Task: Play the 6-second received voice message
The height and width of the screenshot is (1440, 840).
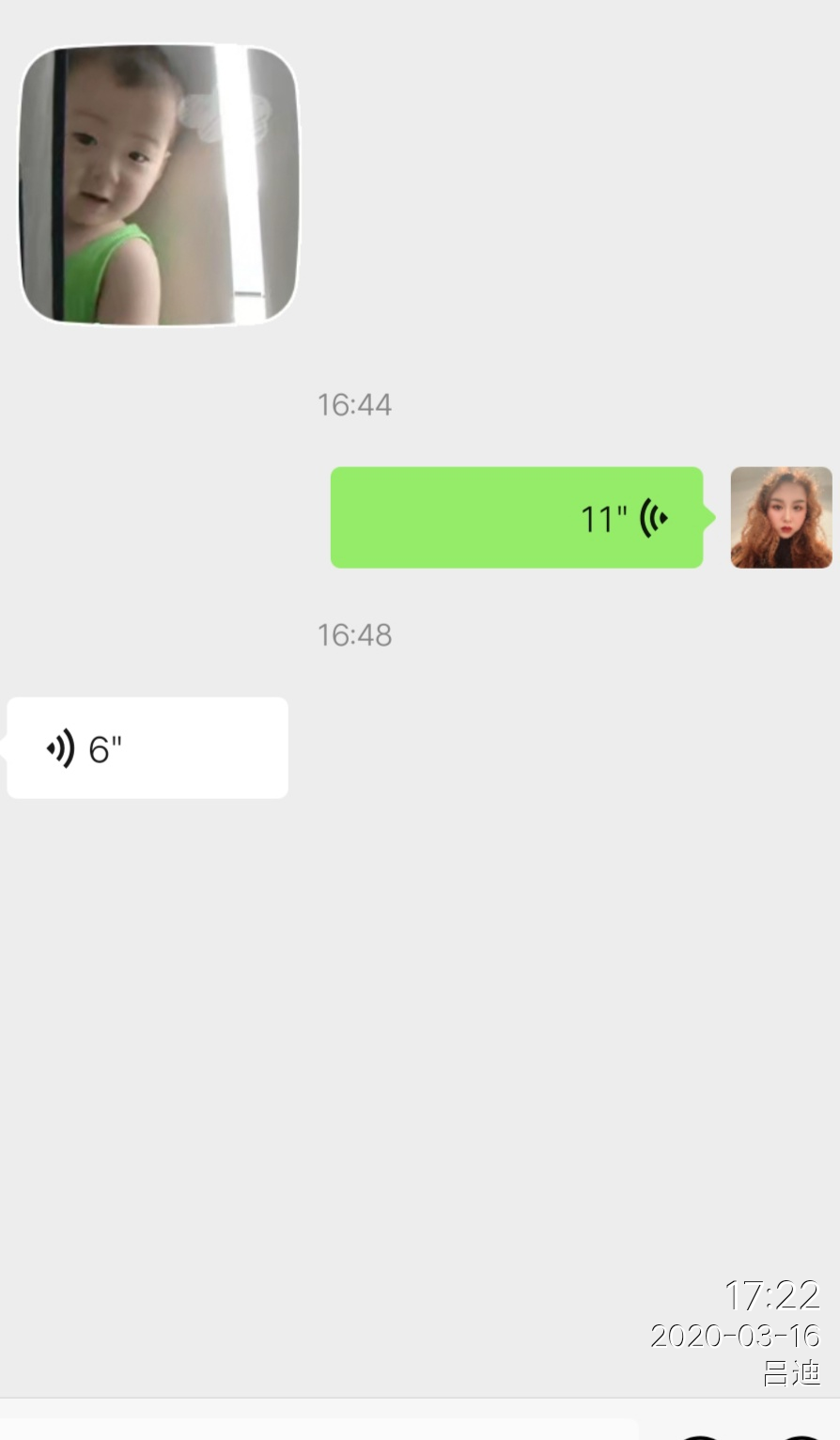Action: 148,748
